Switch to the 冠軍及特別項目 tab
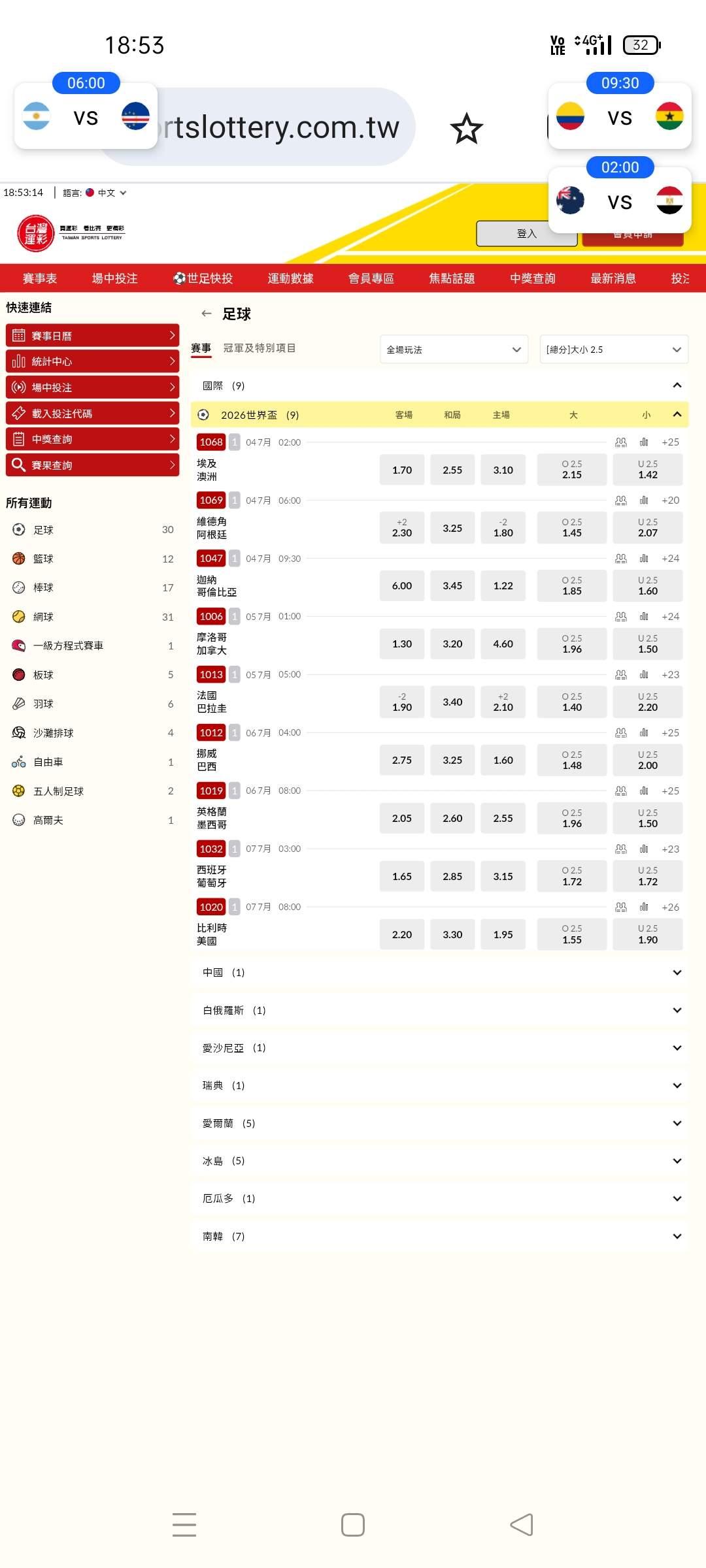Image resolution: width=706 pixels, height=1568 pixels. tap(260, 348)
